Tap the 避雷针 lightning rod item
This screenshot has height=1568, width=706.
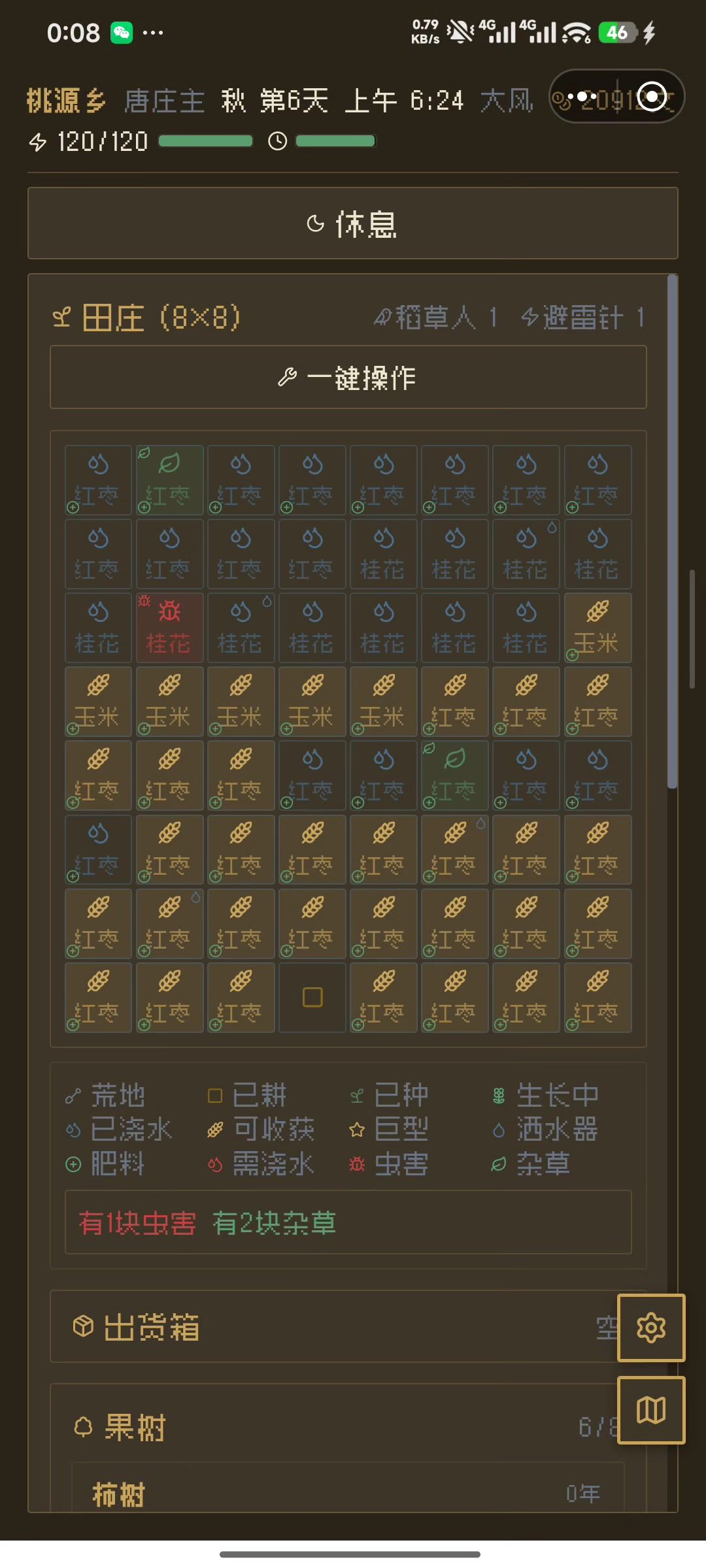coord(583,318)
